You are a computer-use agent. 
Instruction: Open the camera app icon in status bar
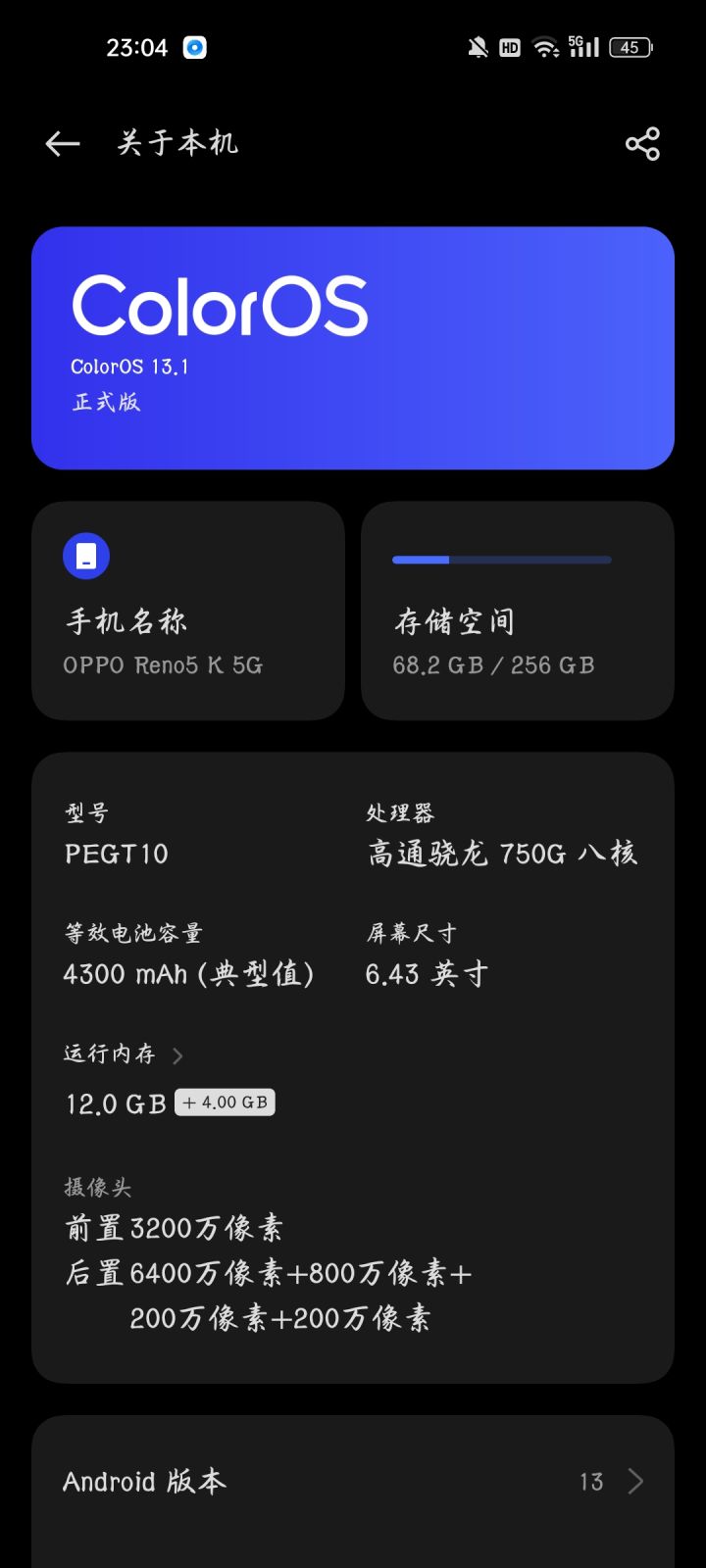pyautogui.click(x=193, y=47)
